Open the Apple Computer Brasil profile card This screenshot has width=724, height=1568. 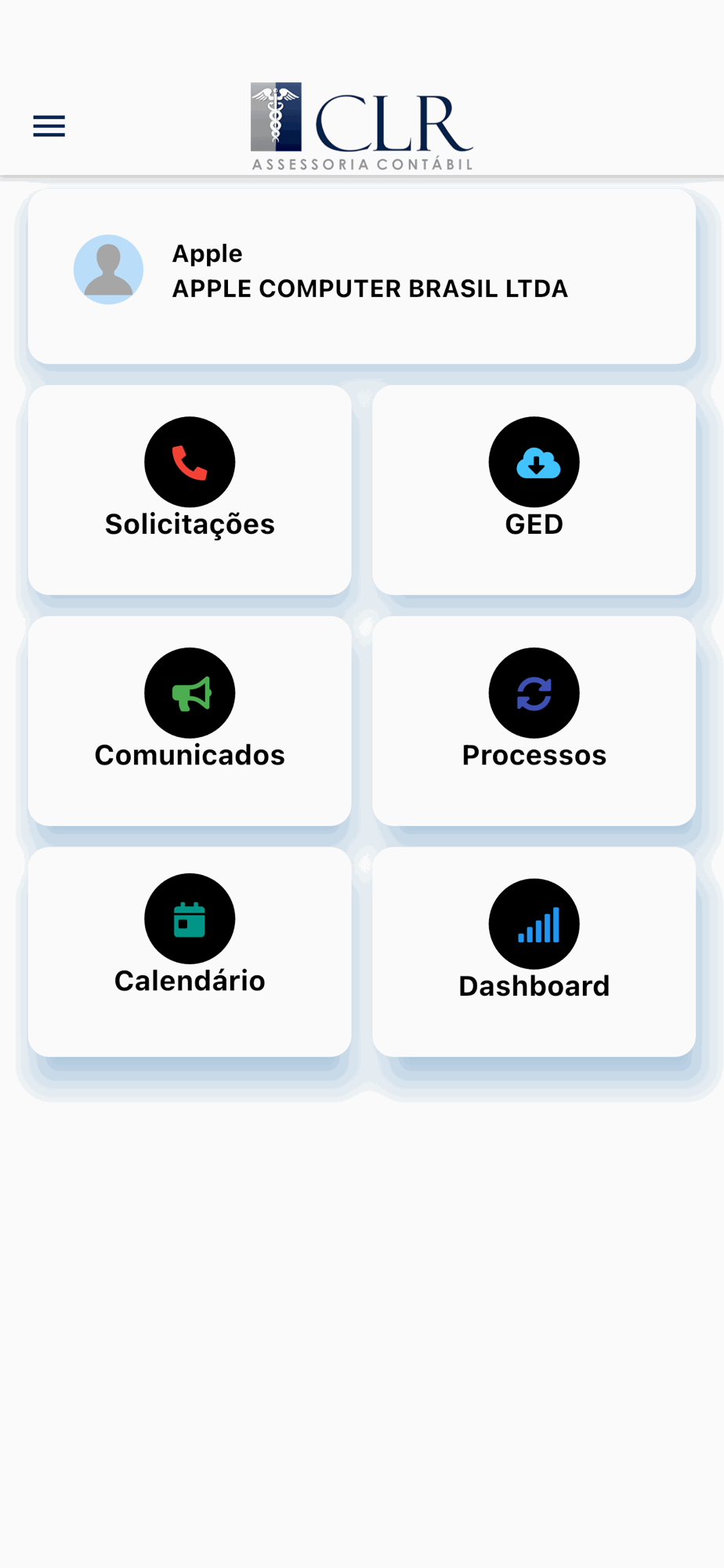click(x=362, y=276)
